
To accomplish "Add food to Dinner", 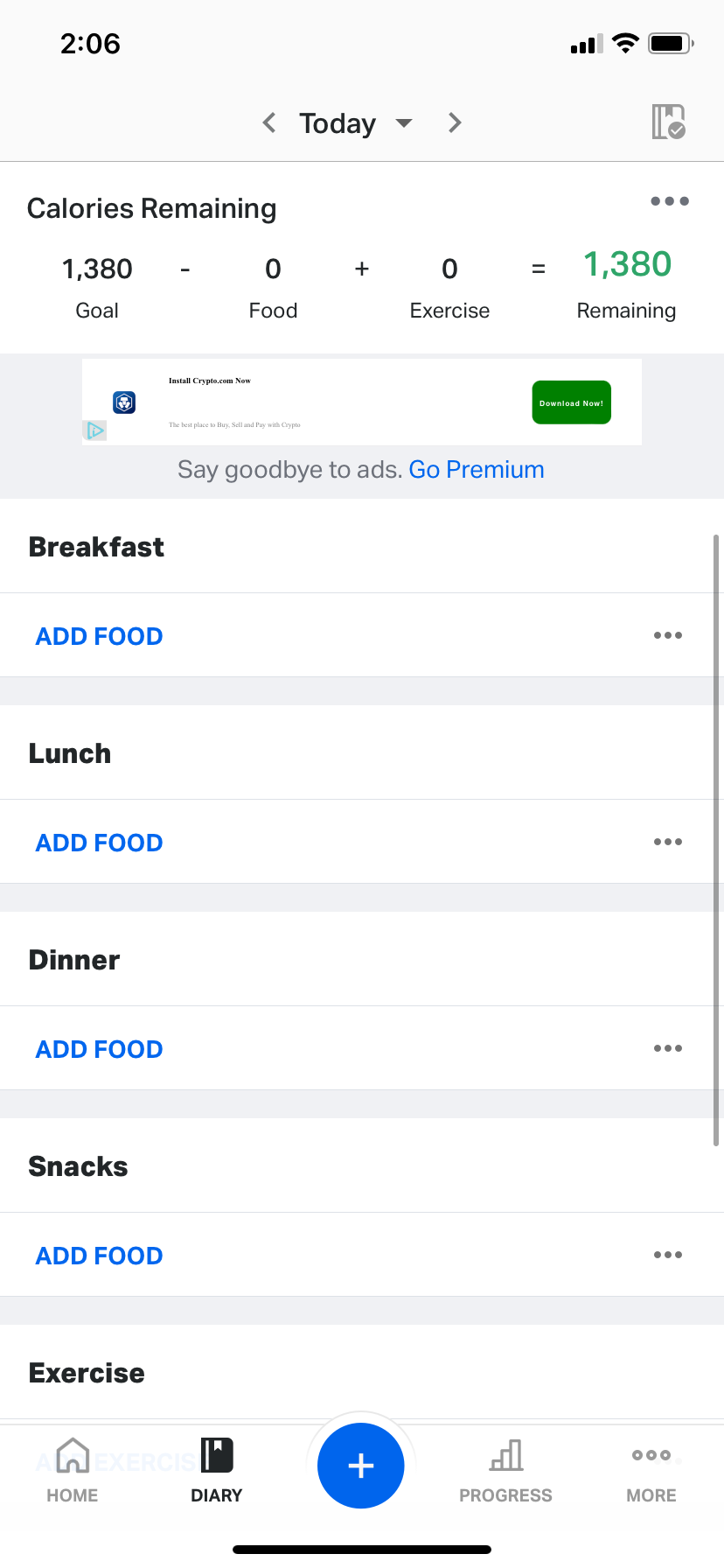I will tap(99, 1049).
